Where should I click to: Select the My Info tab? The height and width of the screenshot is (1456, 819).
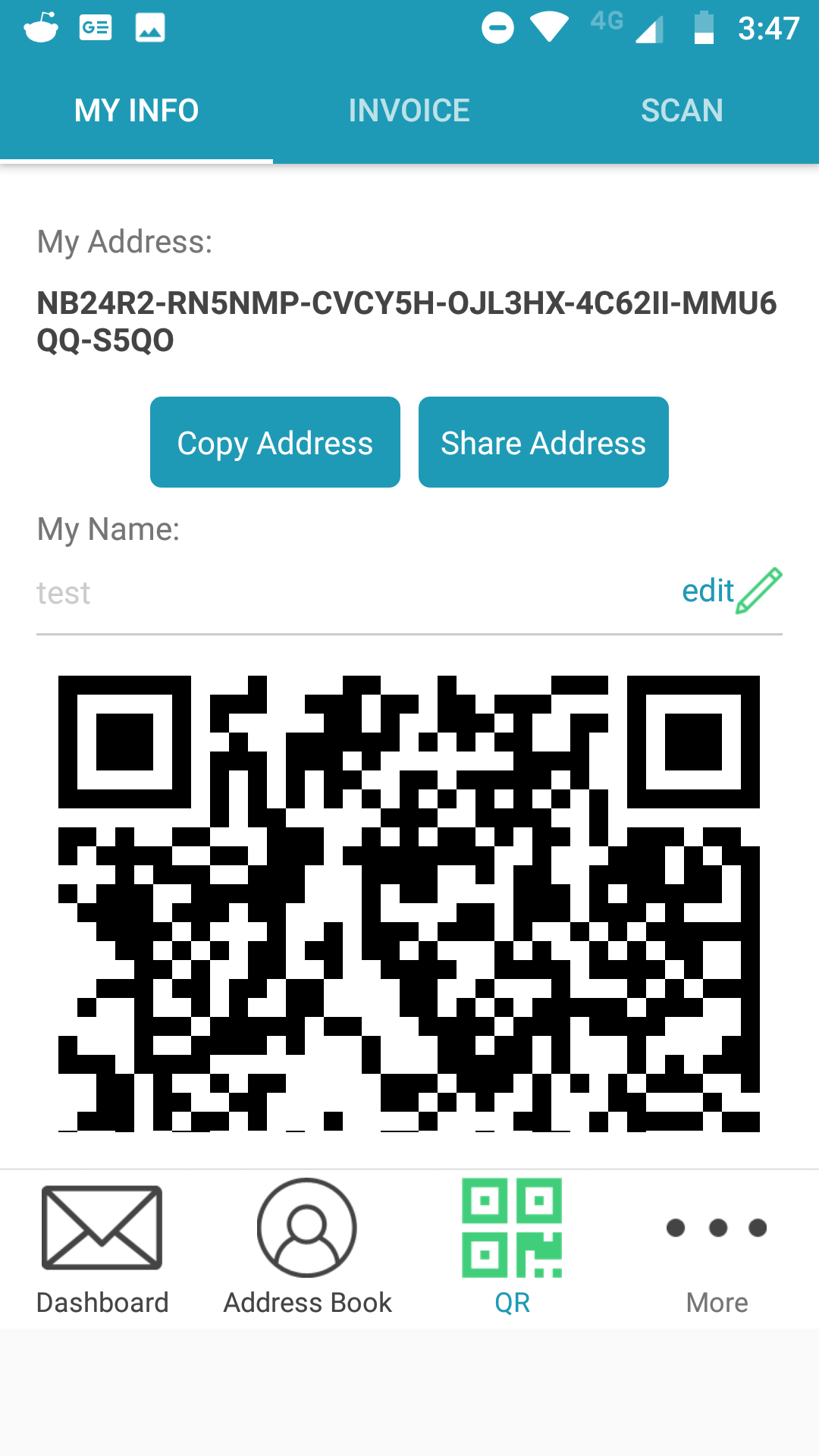pos(136,111)
